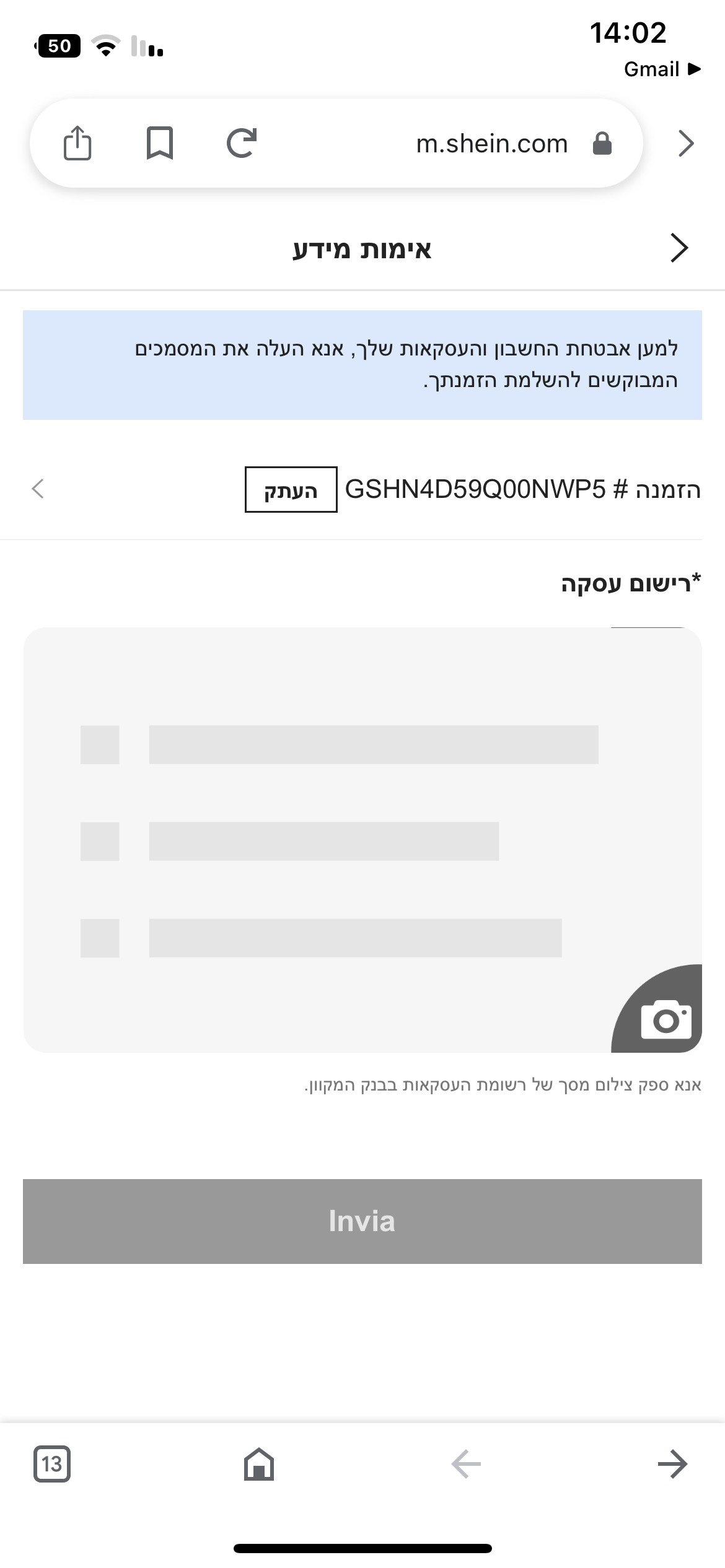Screen dimensions: 725x1568
Task: Open the m.shein.com address bar
Action: (491, 144)
